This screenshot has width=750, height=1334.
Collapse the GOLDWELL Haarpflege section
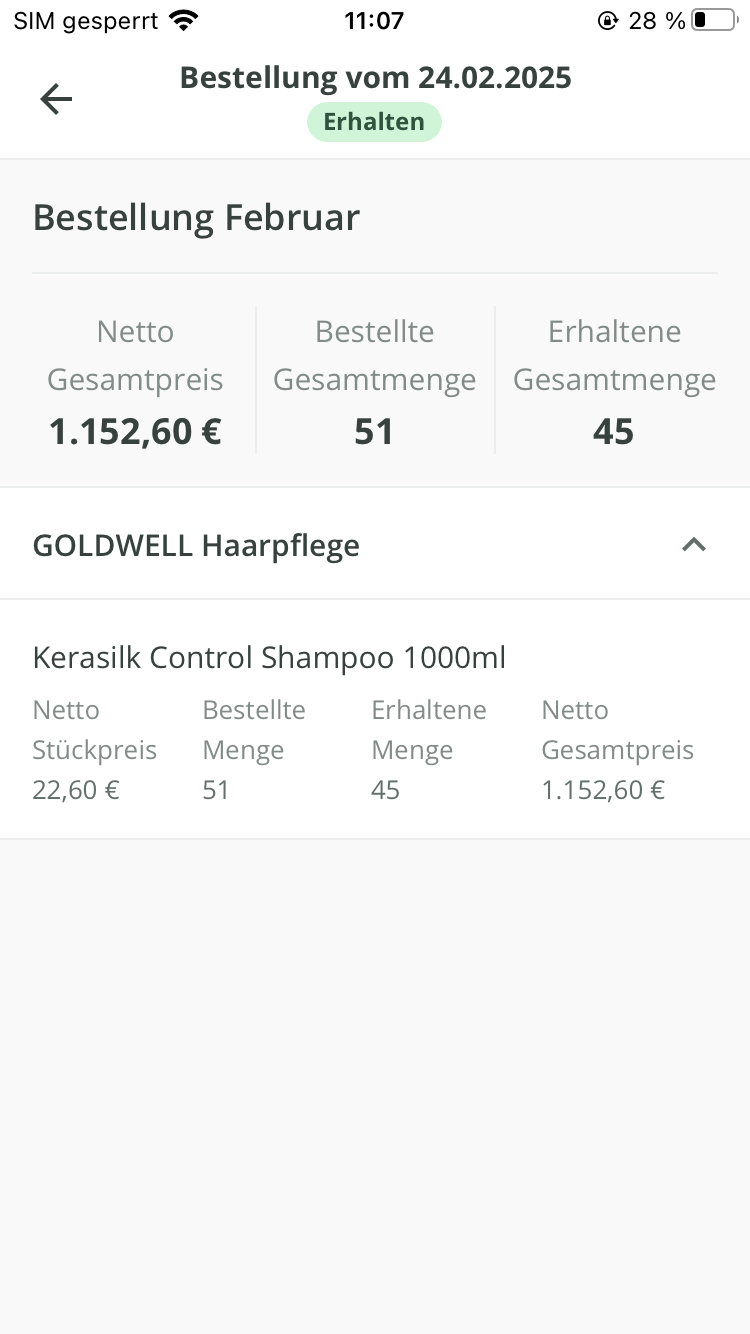tap(693, 545)
